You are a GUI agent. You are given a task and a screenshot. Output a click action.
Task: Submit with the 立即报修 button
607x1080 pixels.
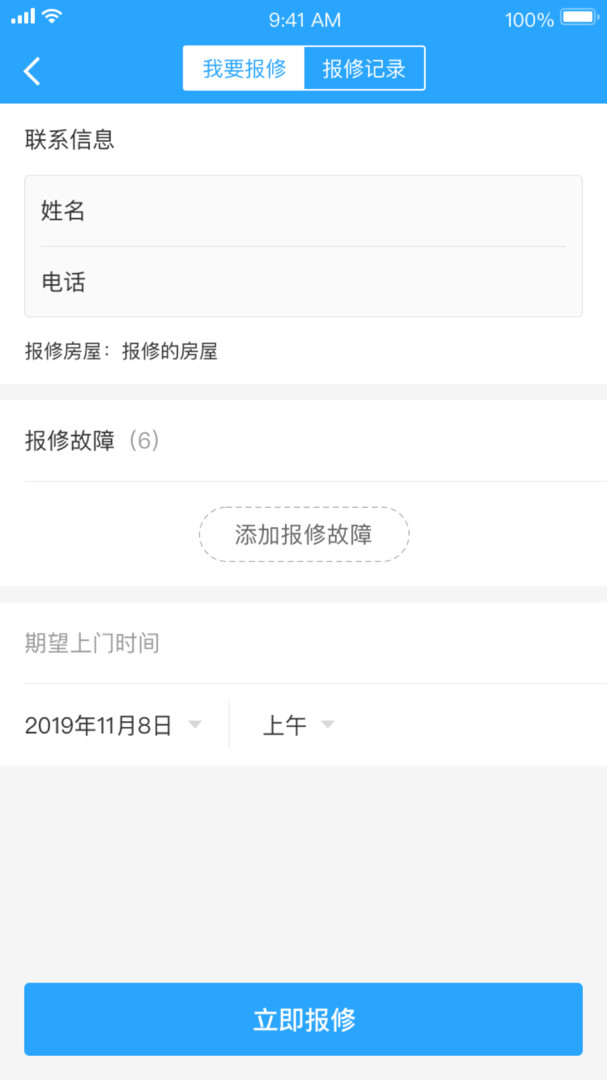click(x=303, y=1019)
